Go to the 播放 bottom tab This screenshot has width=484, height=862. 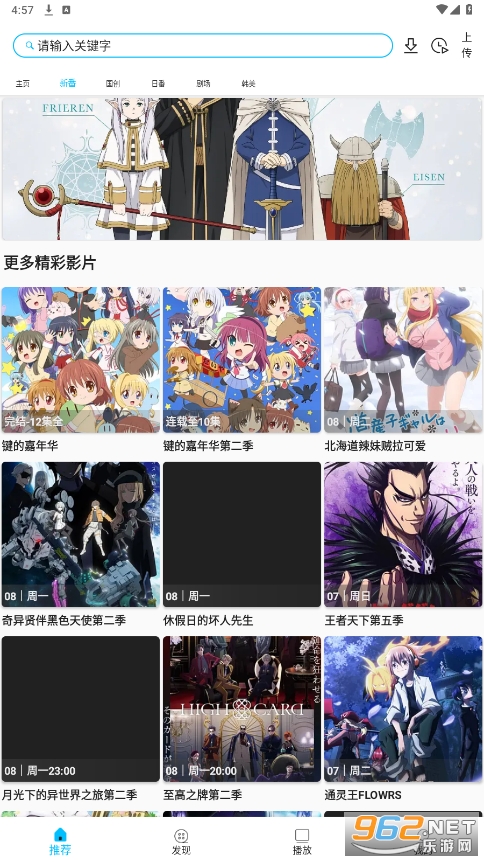(x=302, y=842)
